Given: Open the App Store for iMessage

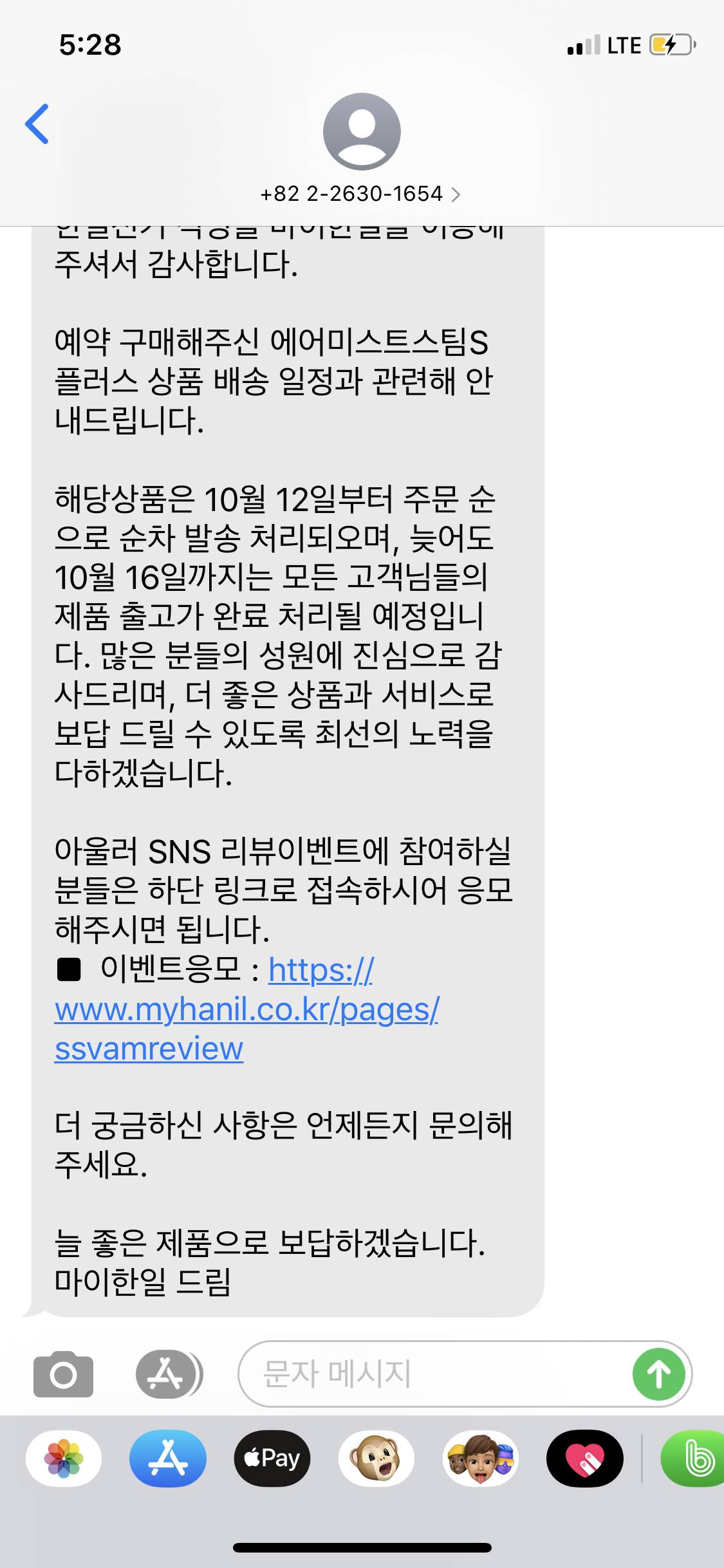Looking at the screenshot, I should (x=168, y=1459).
